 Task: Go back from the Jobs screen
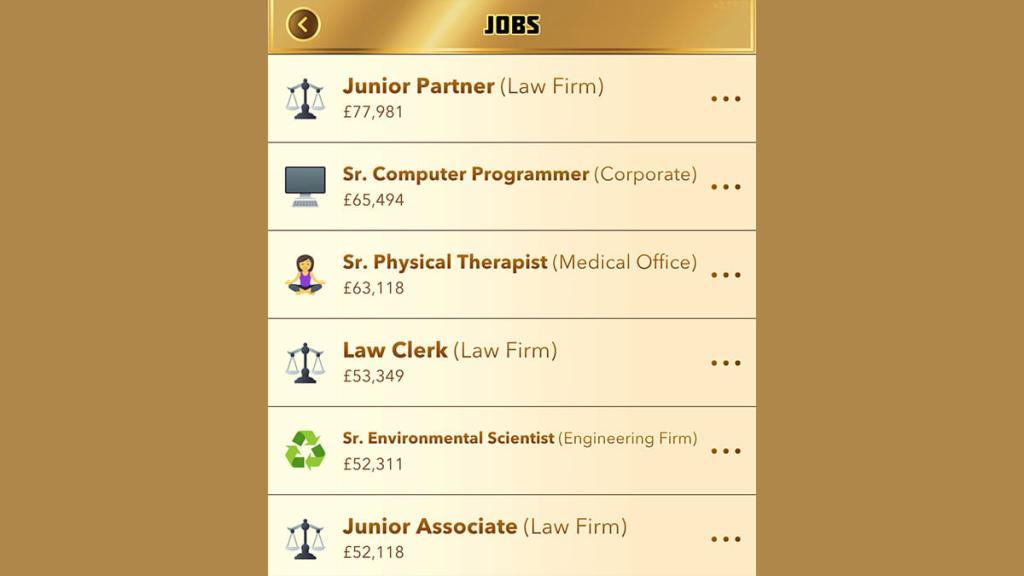tap(303, 24)
